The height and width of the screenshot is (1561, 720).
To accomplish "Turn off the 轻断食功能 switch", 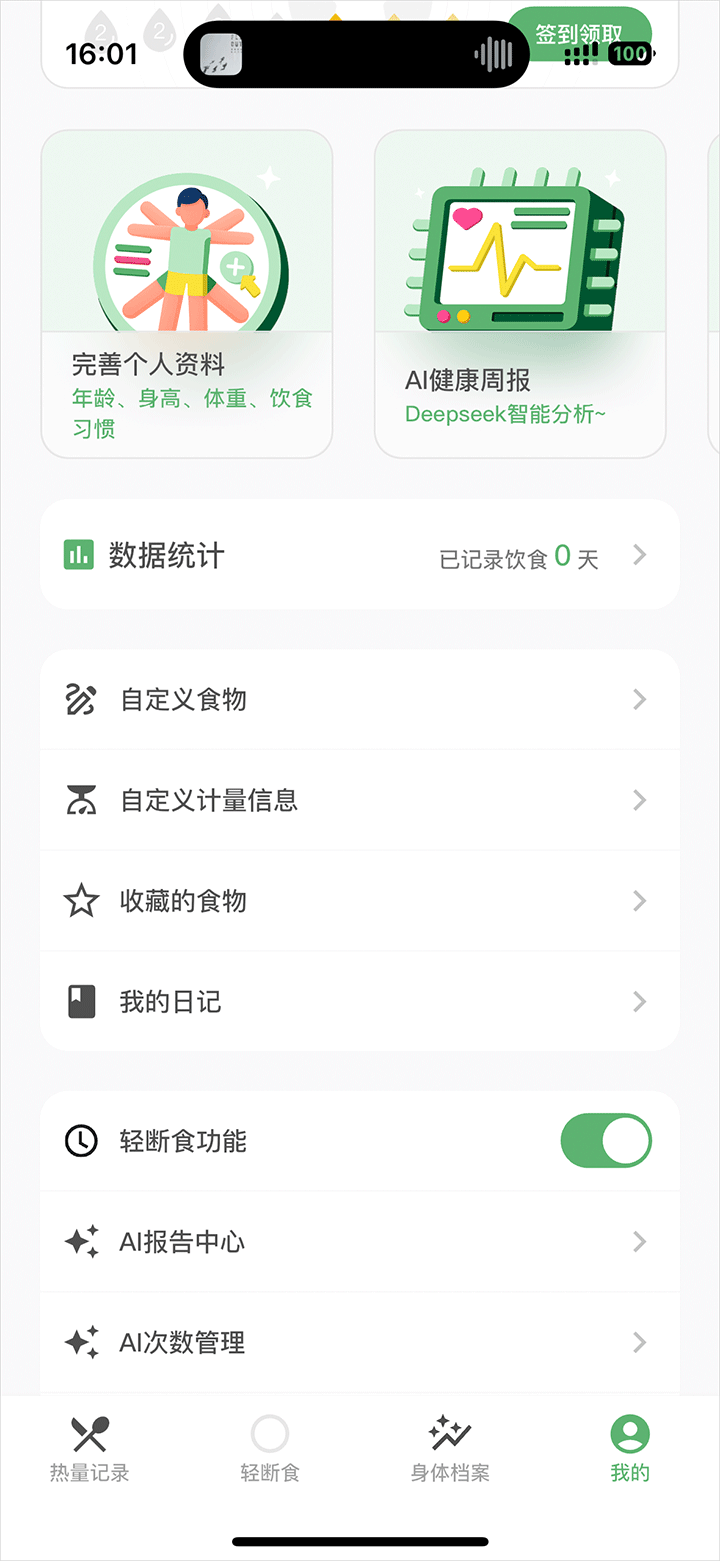I will tap(606, 1141).
